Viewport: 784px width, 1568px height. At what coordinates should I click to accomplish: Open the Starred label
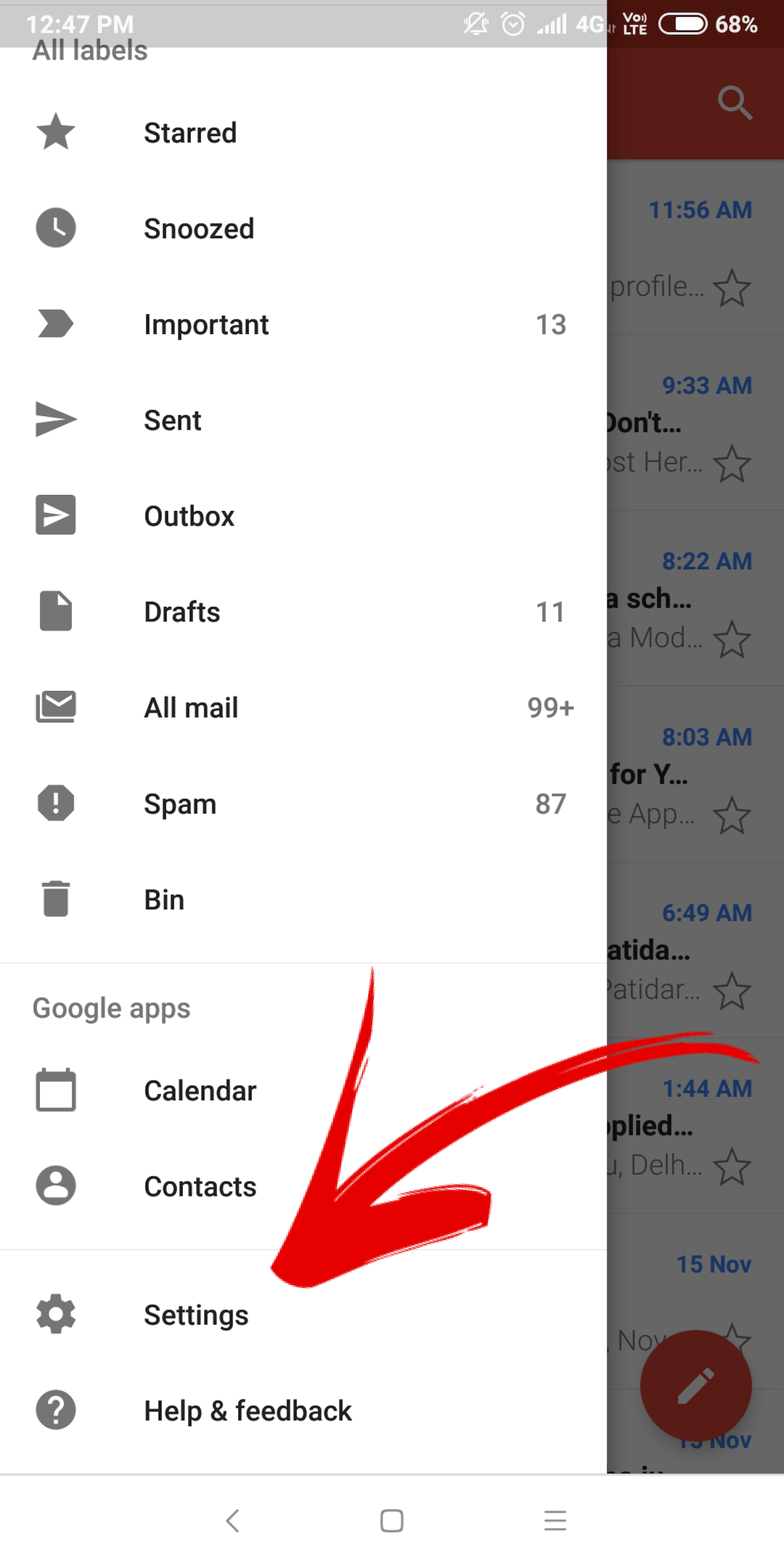point(303,133)
